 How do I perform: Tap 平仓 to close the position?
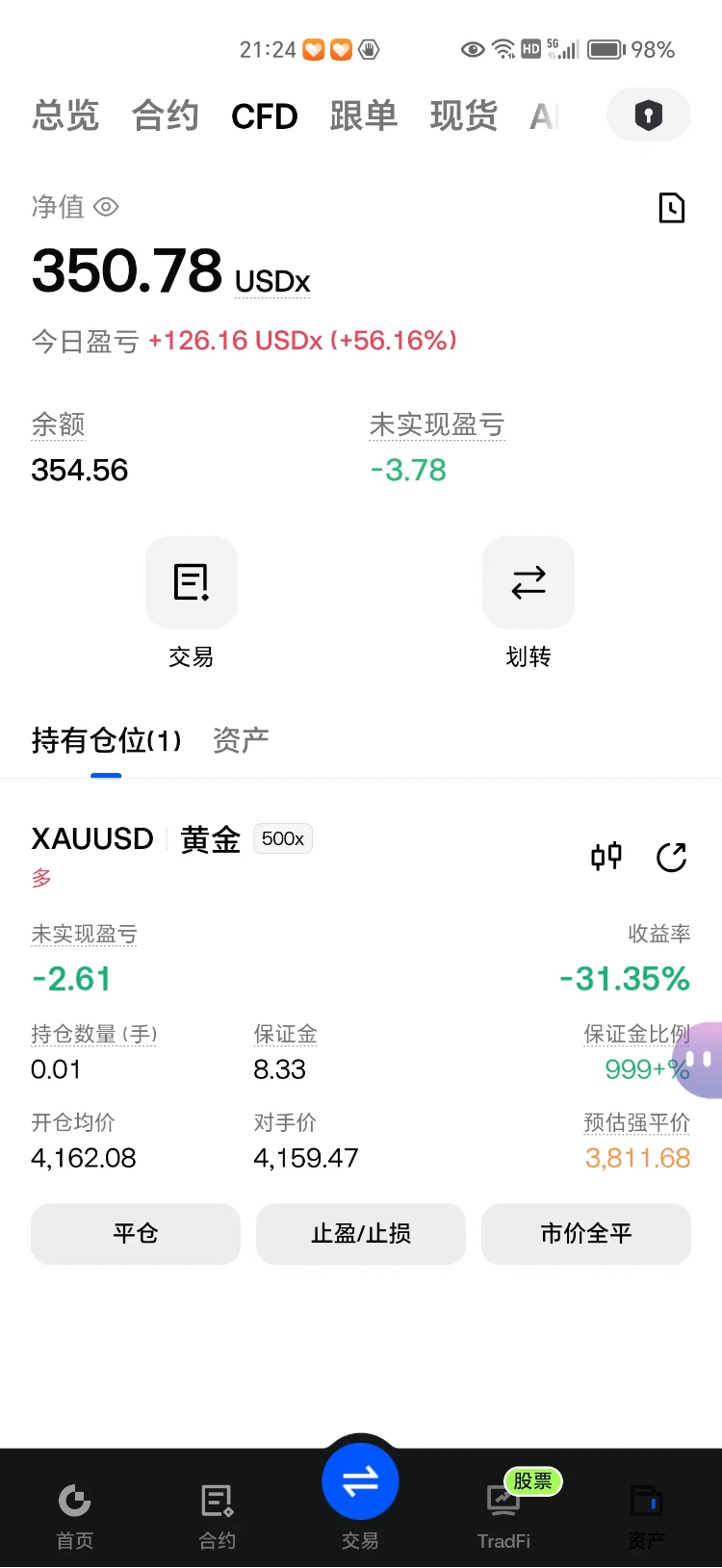point(136,1234)
